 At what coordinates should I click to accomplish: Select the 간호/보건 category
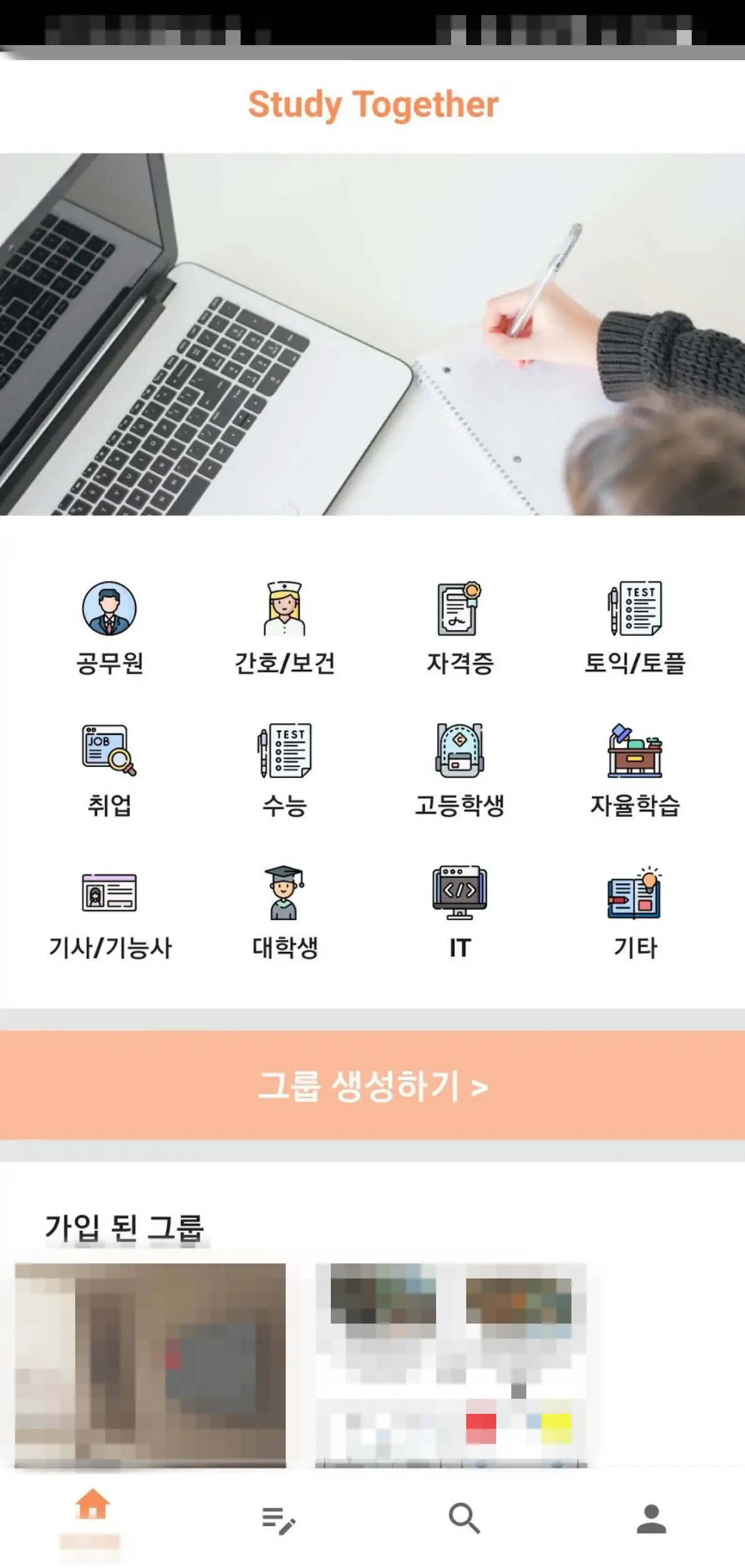pyautogui.click(x=284, y=628)
